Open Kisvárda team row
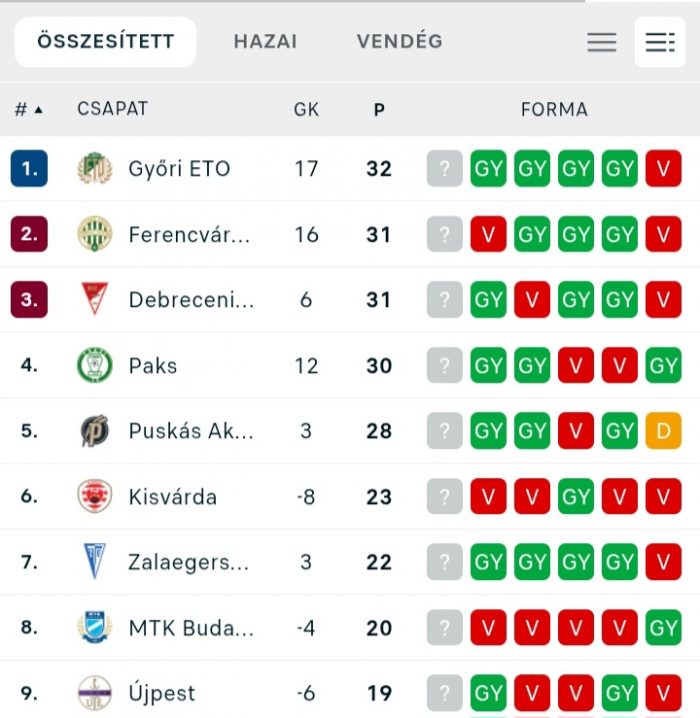Screen dimensions: 700x718 tap(172, 497)
